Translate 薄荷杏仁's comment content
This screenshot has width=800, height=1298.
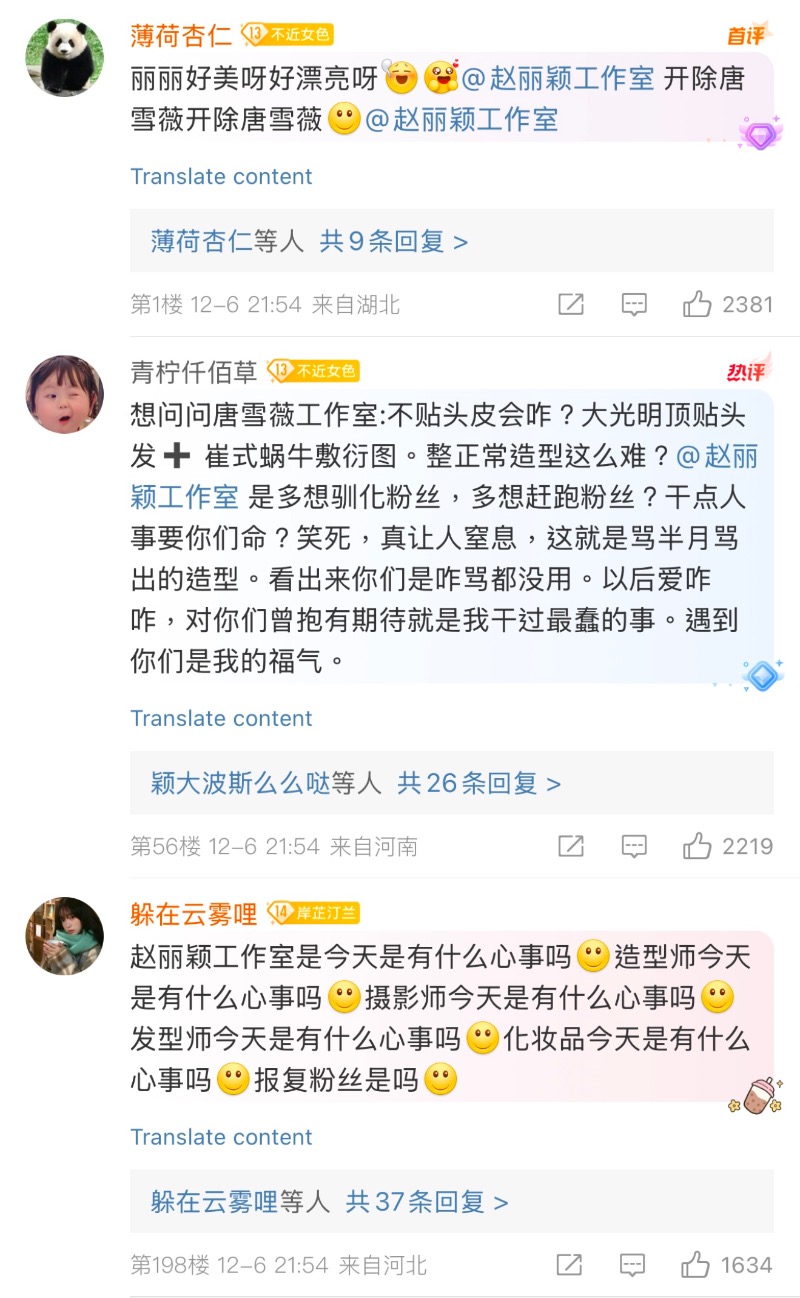[221, 177]
